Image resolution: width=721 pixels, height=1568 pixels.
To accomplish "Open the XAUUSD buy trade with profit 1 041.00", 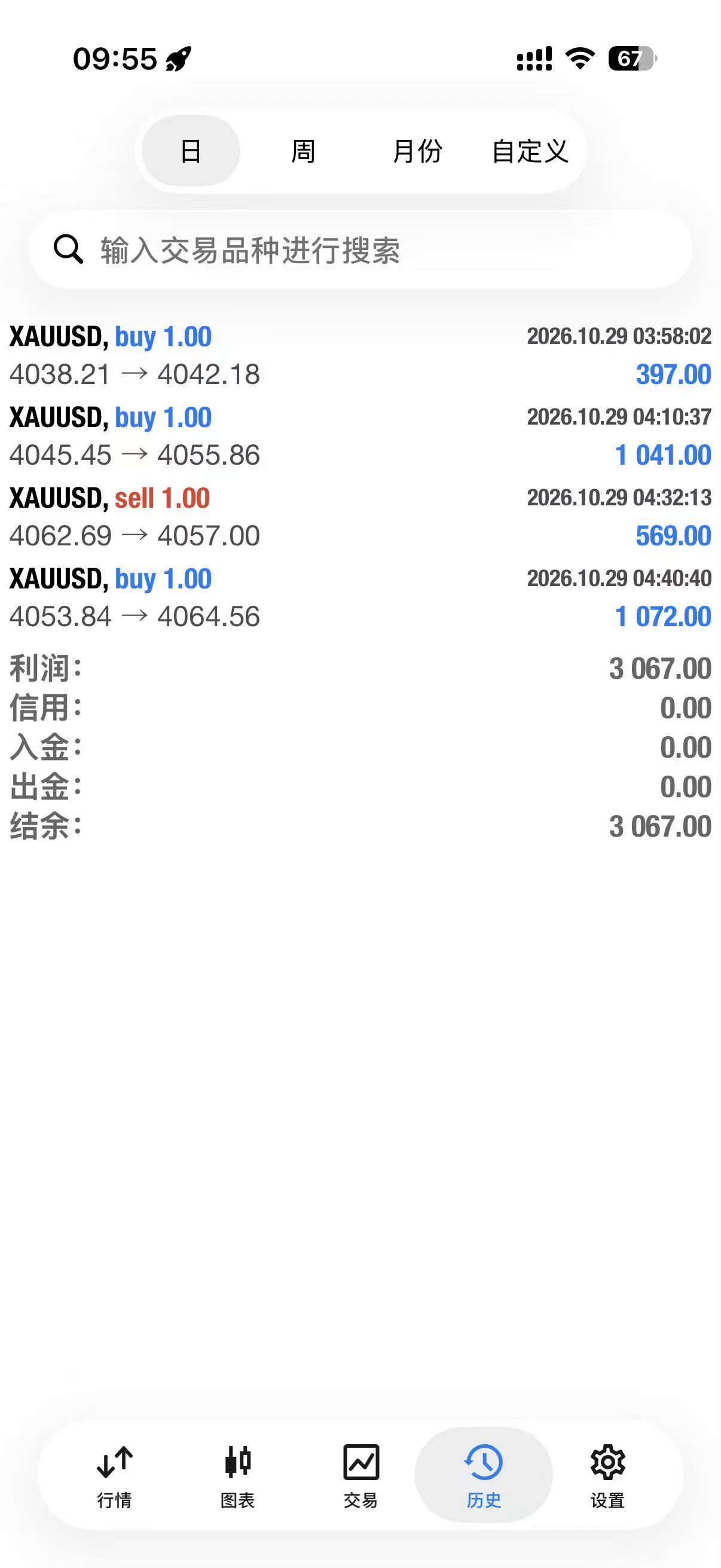I will 360,437.
